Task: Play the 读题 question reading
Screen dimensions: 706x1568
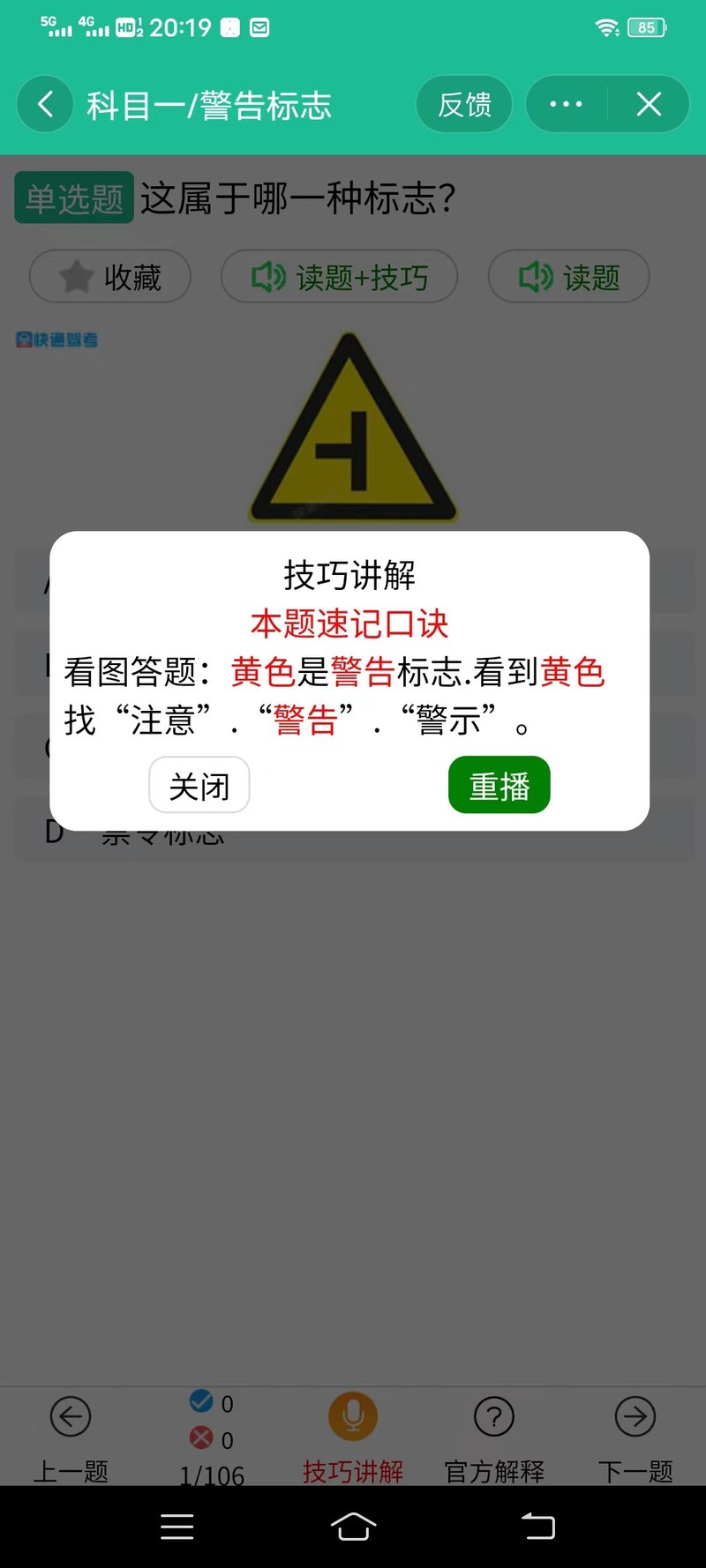Action: [569, 277]
